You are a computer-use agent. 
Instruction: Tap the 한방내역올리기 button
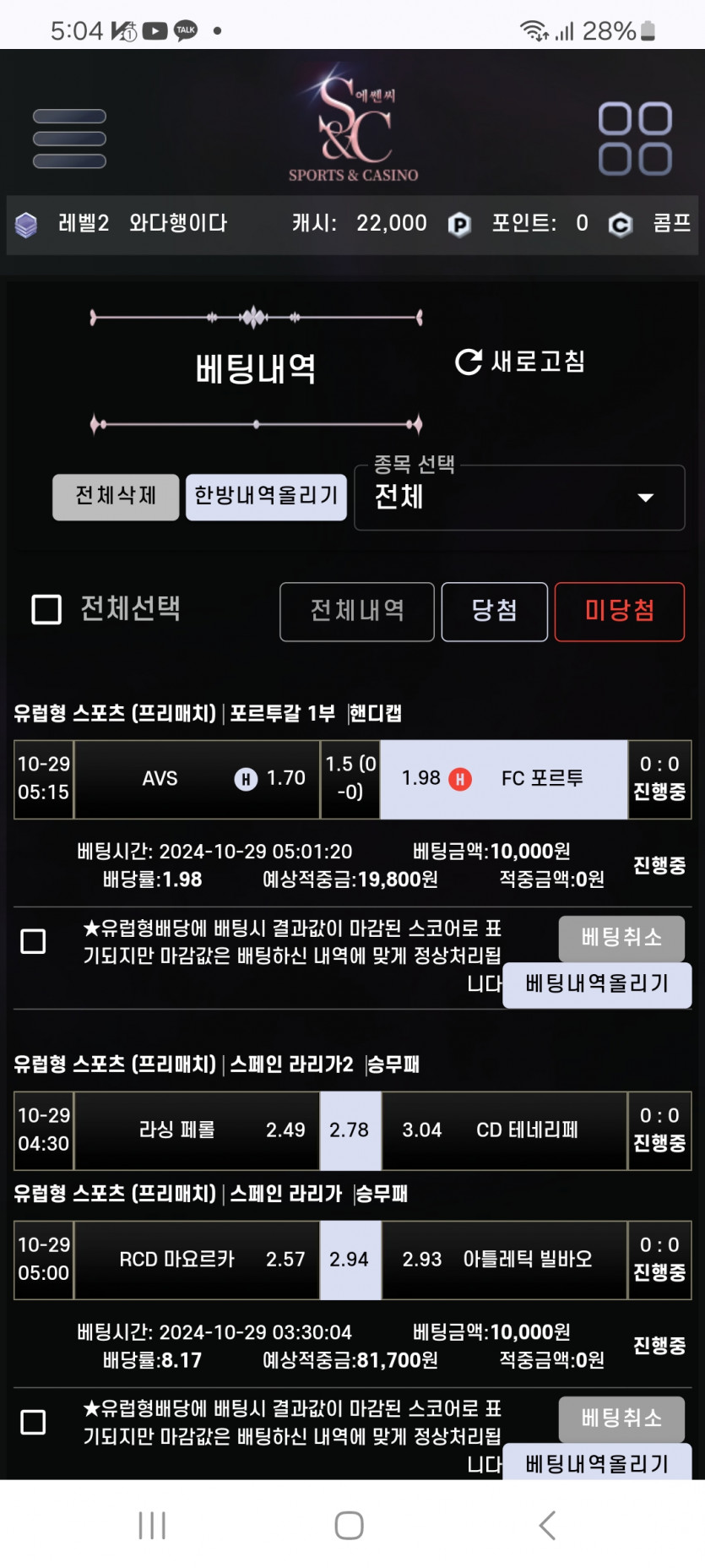pos(266,497)
